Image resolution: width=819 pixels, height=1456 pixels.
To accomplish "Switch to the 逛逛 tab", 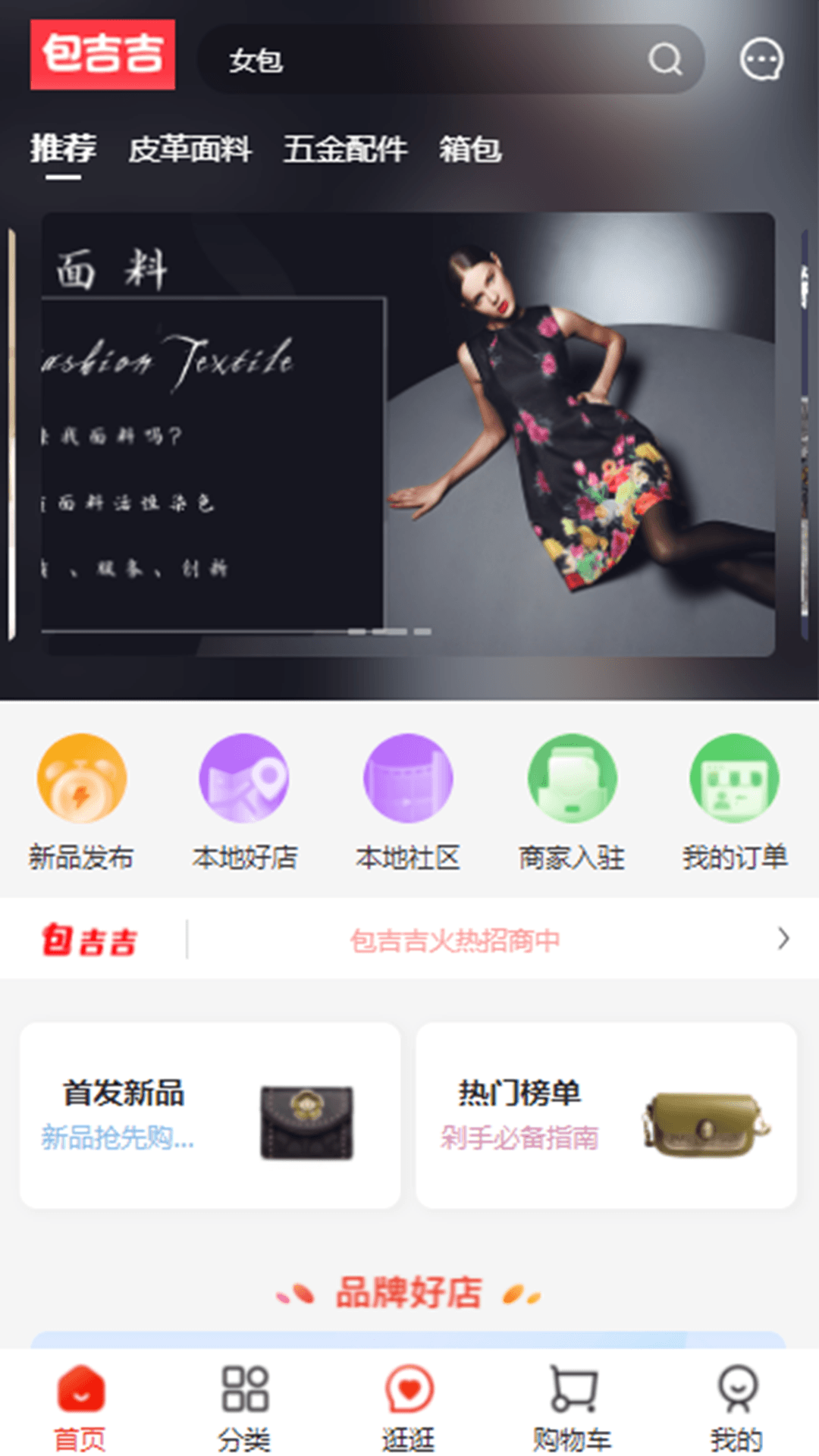I will [408, 1407].
